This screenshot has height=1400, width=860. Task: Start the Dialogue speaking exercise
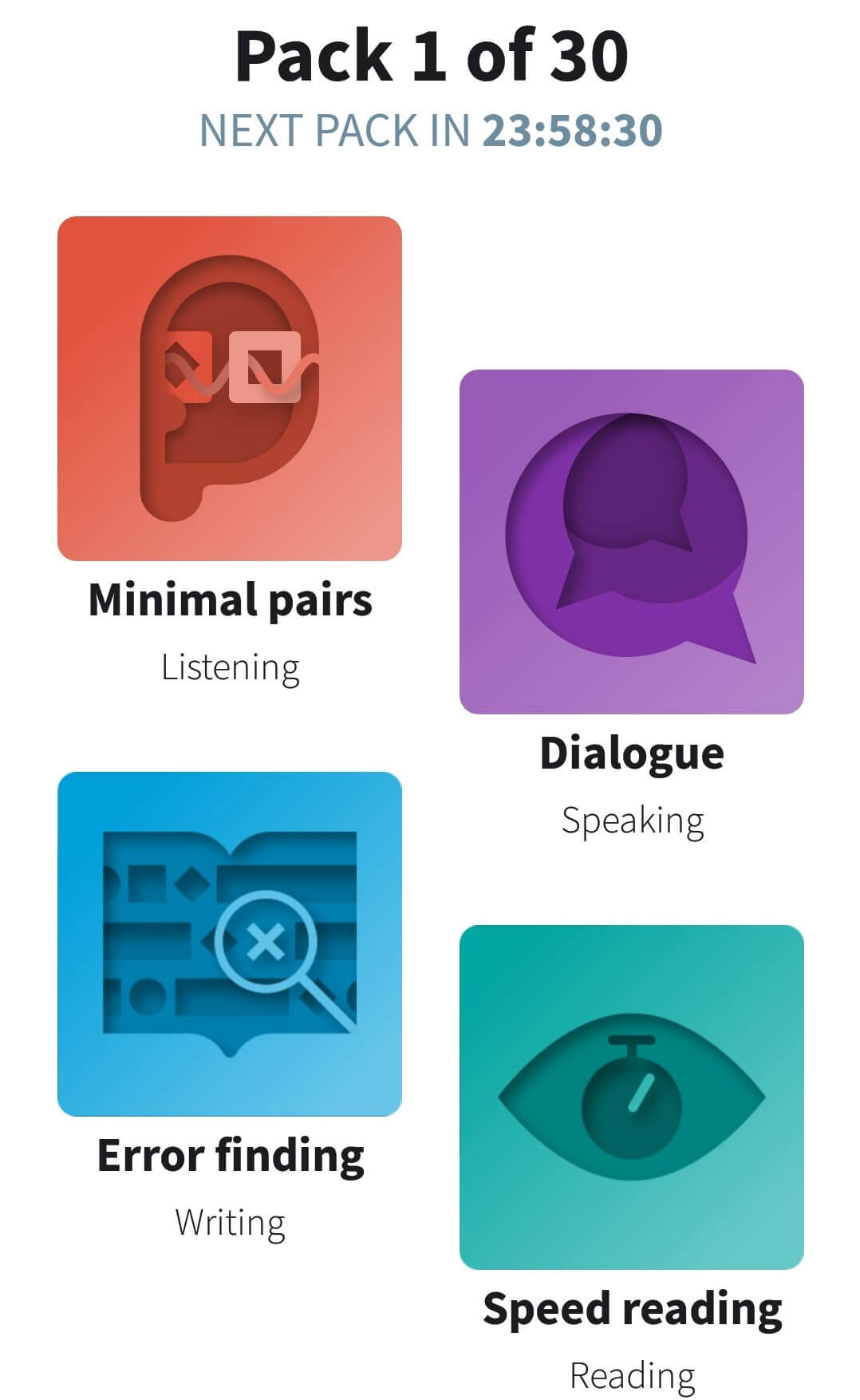631,541
